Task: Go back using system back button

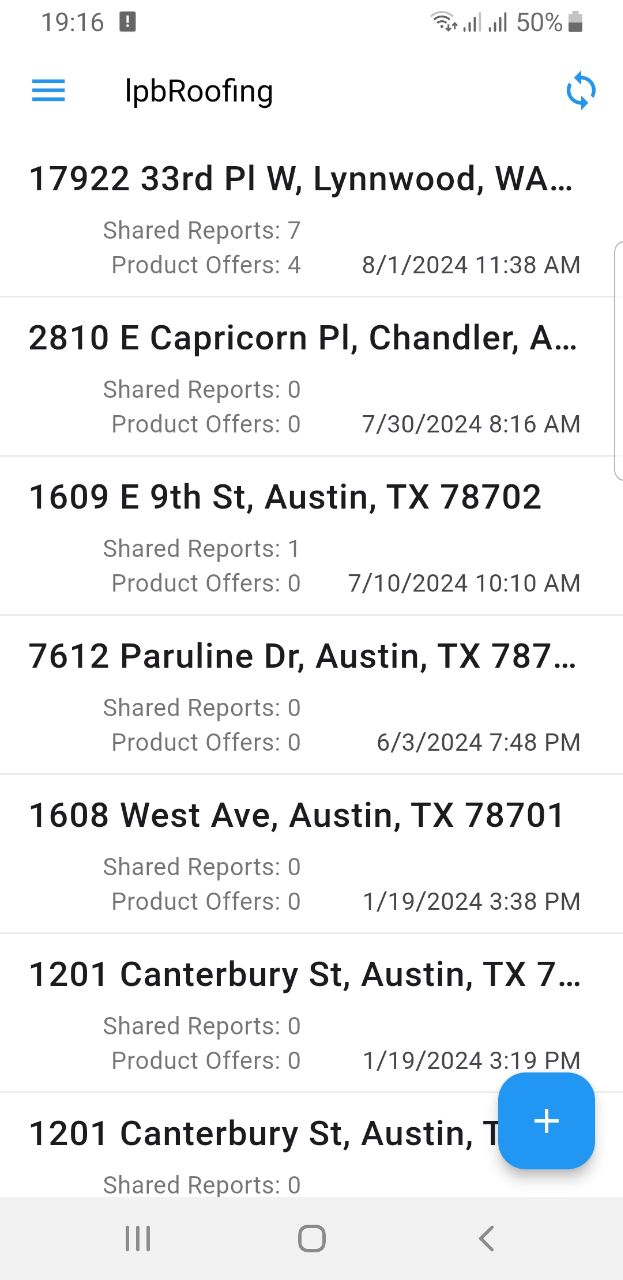Action: (486, 1239)
